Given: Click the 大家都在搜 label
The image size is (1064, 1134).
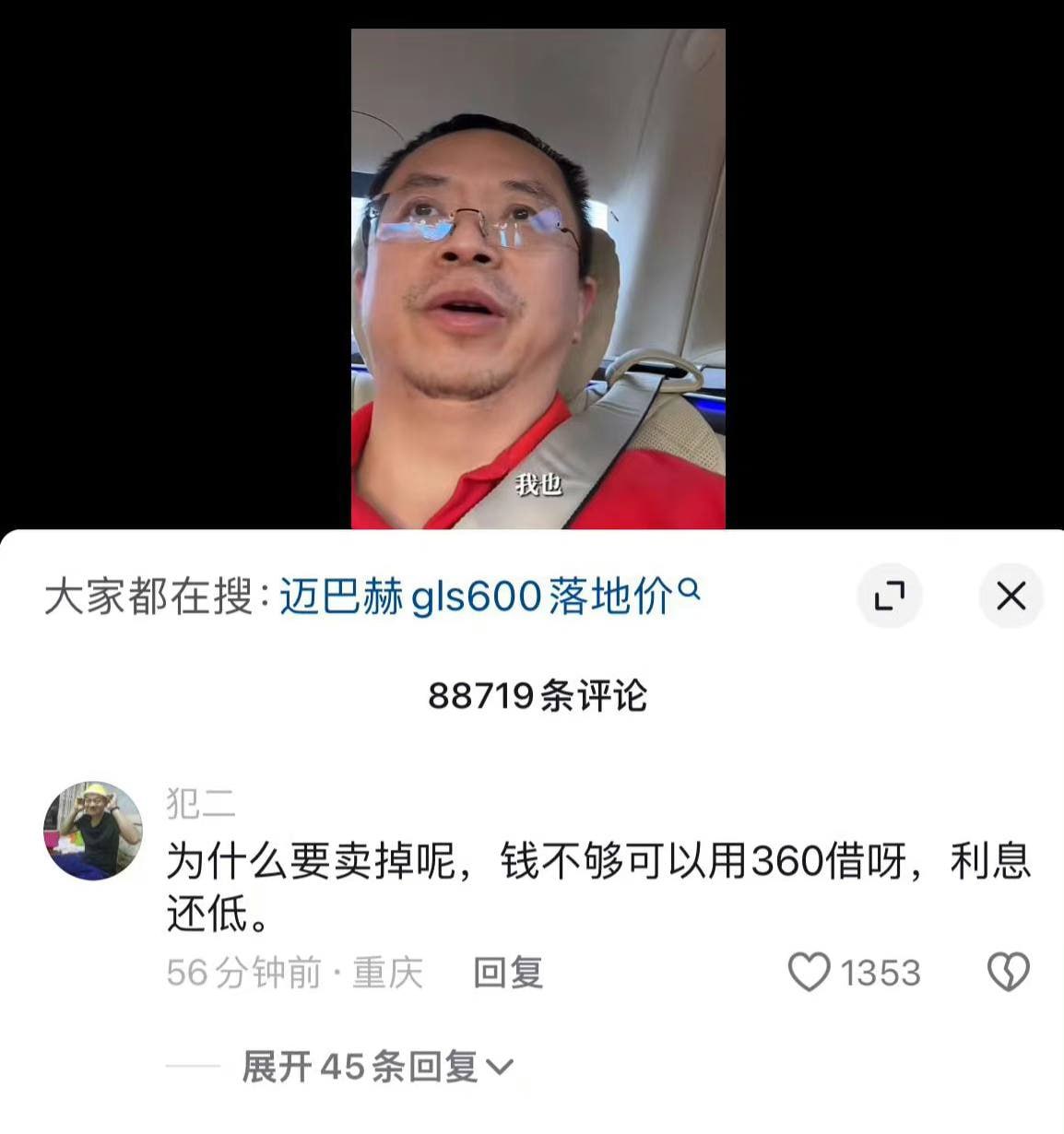Looking at the screenshot, I should click(152, 595).
